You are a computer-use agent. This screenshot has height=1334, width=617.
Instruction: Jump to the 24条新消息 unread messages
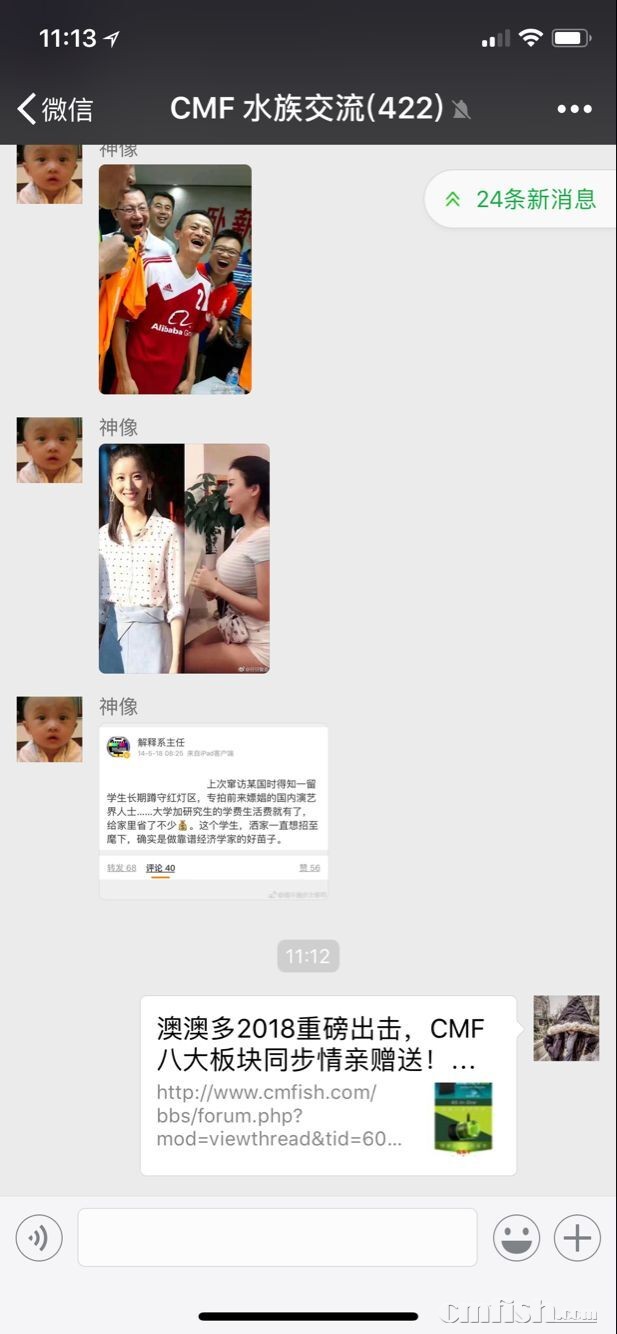click(522, 199)
